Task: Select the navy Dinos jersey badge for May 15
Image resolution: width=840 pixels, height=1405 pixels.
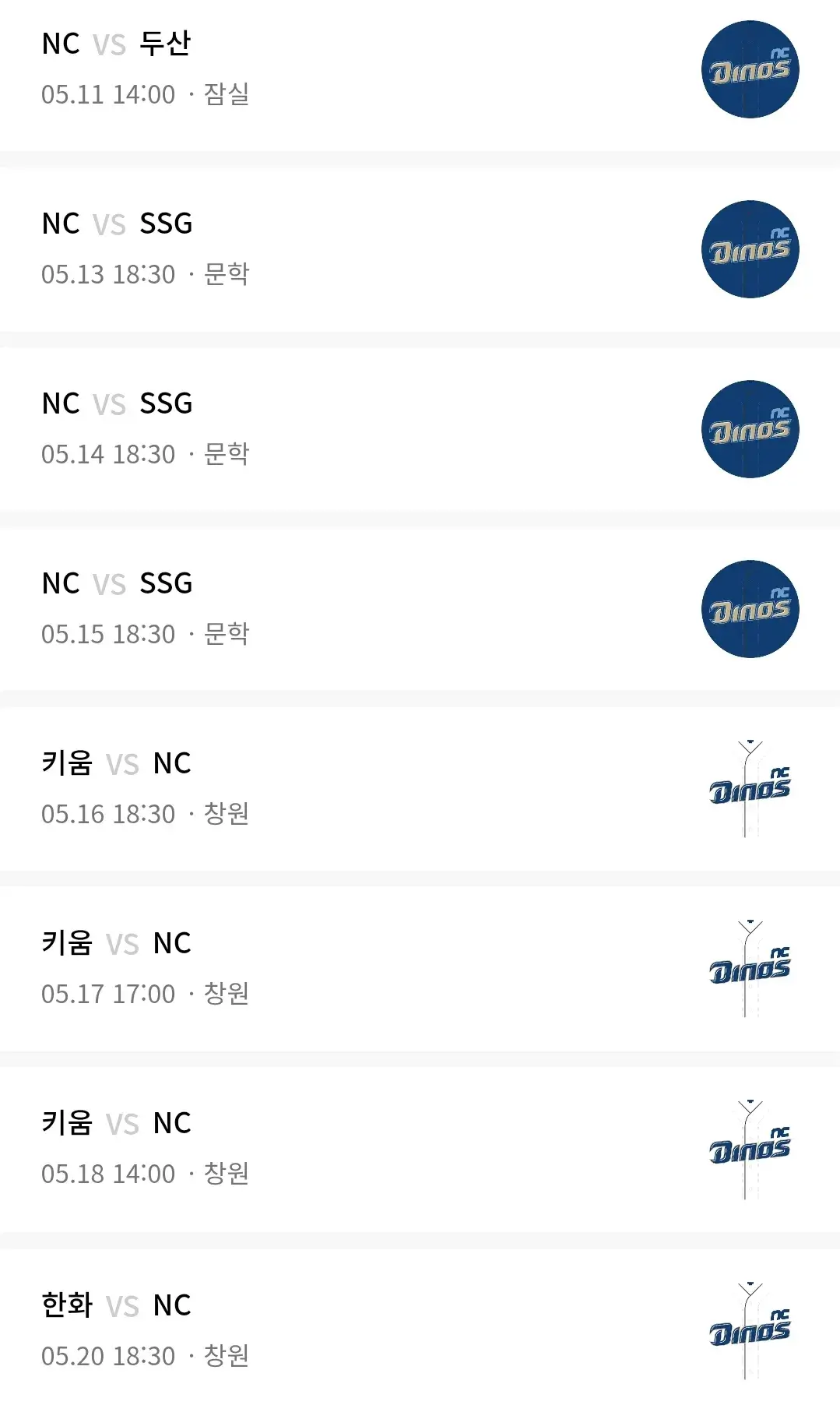Action: pyautogui.click(x=750, y=609)
